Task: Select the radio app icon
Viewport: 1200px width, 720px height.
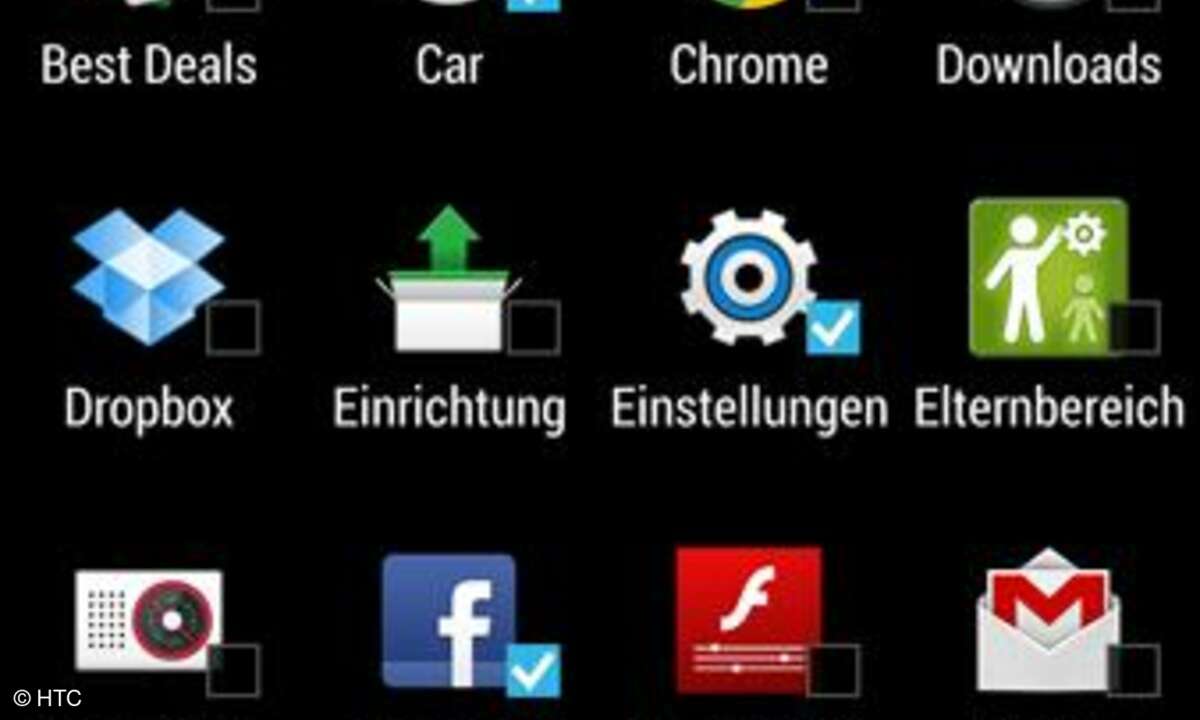Action: (148, 620)
